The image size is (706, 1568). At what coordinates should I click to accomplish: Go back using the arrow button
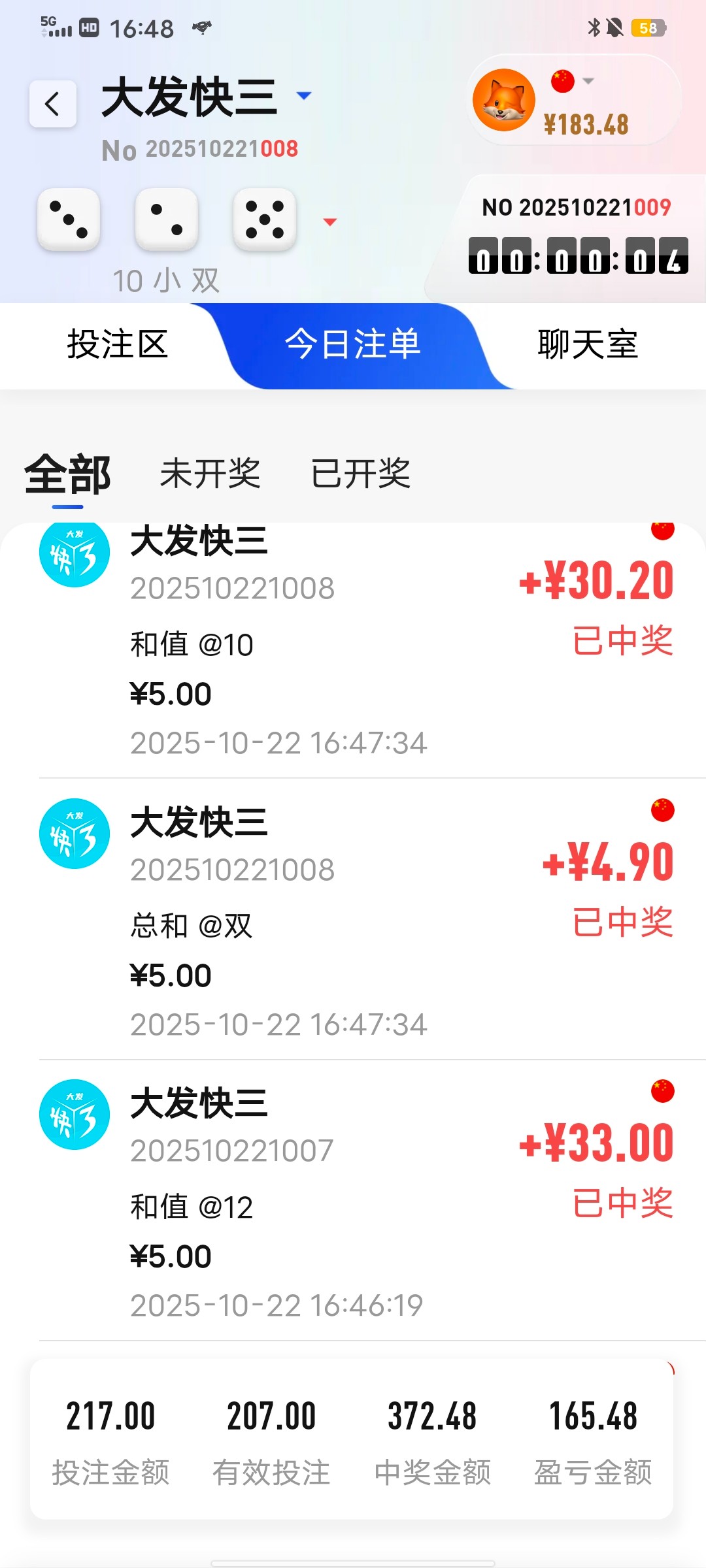(52, 104)
